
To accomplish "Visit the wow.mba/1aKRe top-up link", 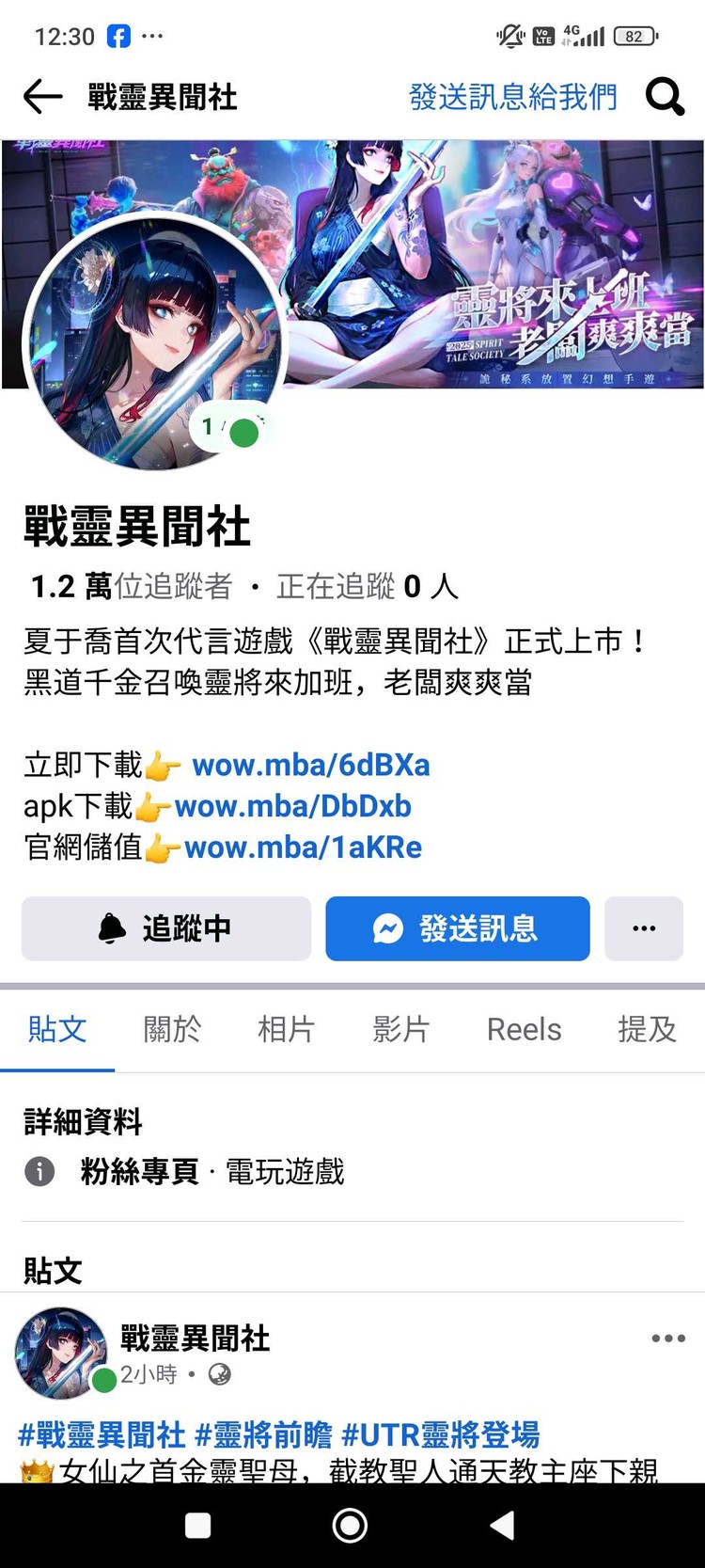I will pos(303,847).
